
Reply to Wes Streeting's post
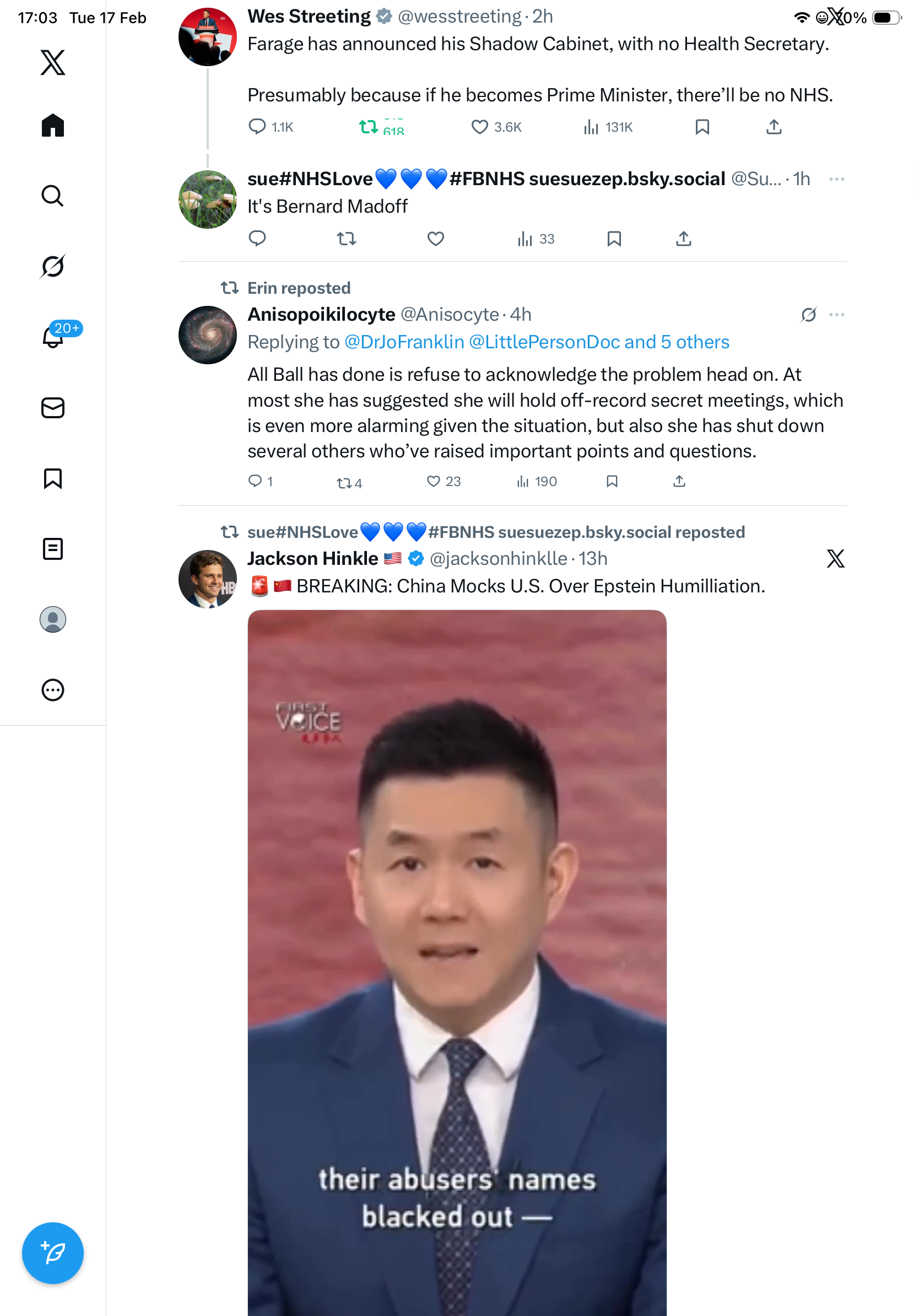pyautogui.click(x=257, y=127)
